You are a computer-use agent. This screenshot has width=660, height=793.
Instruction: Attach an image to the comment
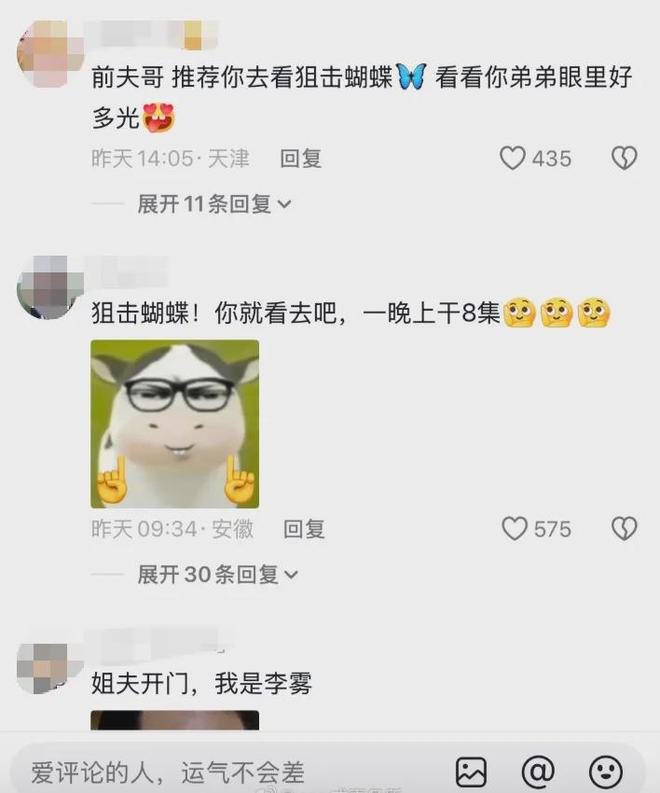(471, 771)
